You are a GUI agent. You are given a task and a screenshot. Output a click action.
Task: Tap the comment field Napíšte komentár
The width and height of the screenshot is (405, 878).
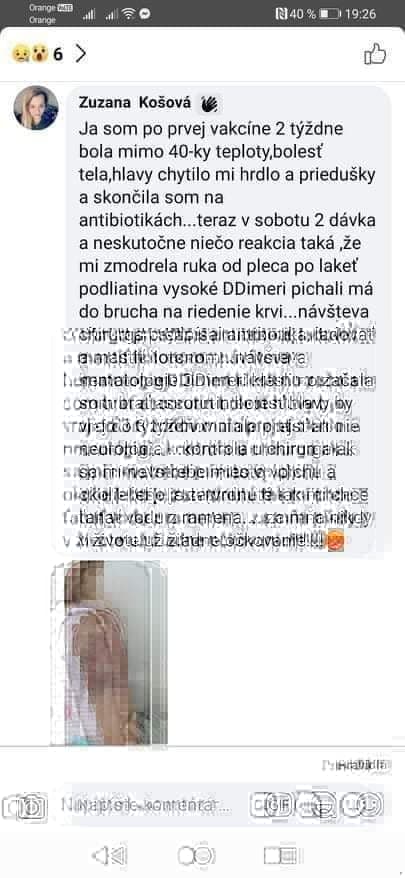point(155,805)
